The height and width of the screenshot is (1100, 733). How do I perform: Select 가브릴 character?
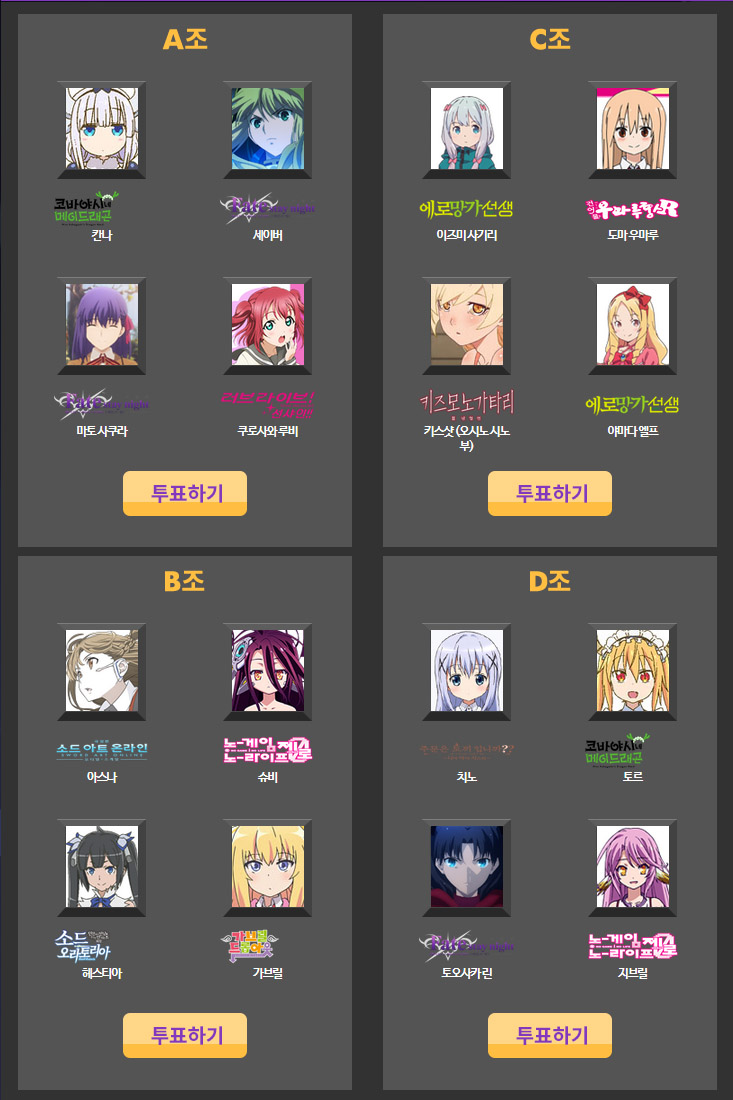pyautogui.click(x=268, y=866)
